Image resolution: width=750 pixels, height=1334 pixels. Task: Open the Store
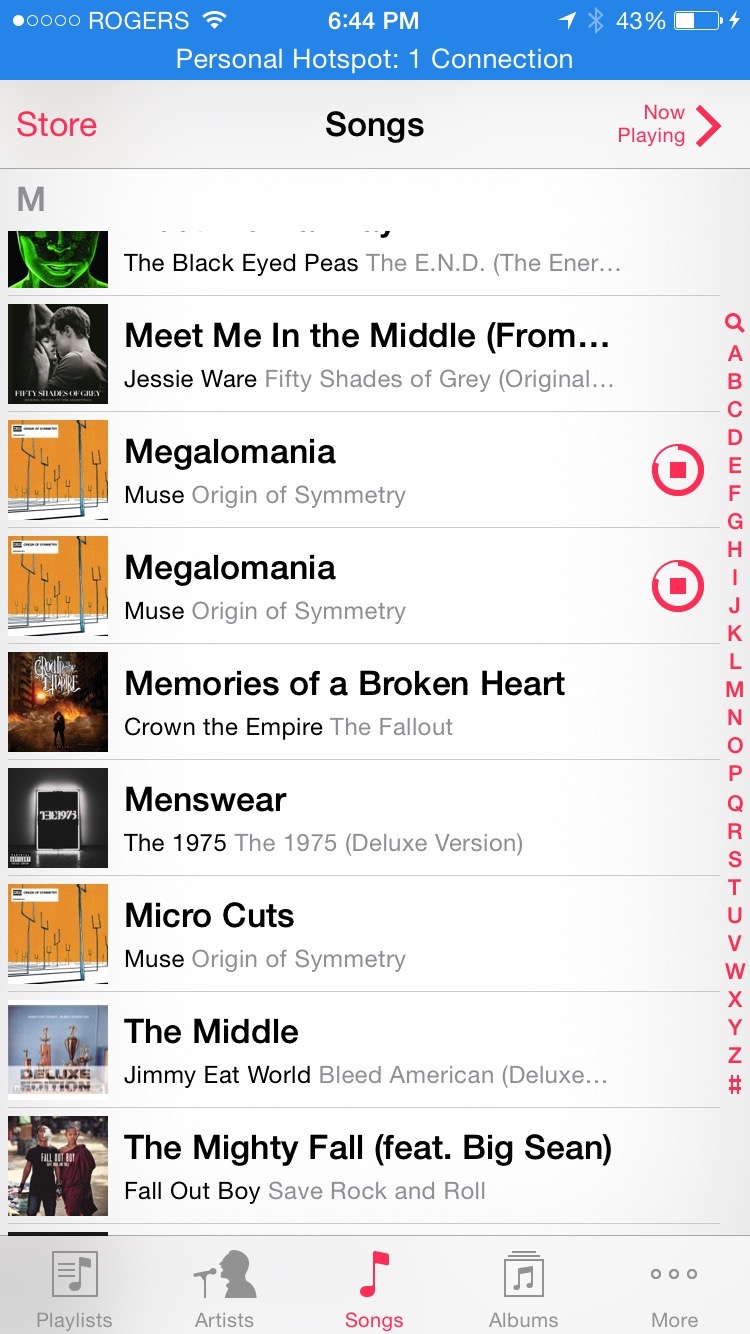coord(57,125)
